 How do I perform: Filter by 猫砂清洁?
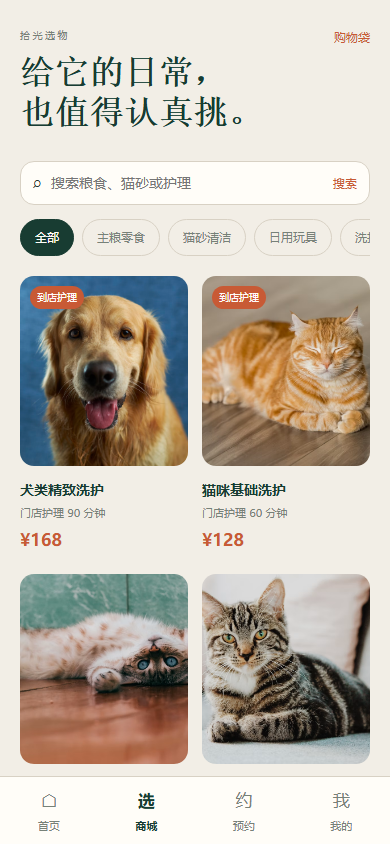pyautogui.click(x=207, y=237)
